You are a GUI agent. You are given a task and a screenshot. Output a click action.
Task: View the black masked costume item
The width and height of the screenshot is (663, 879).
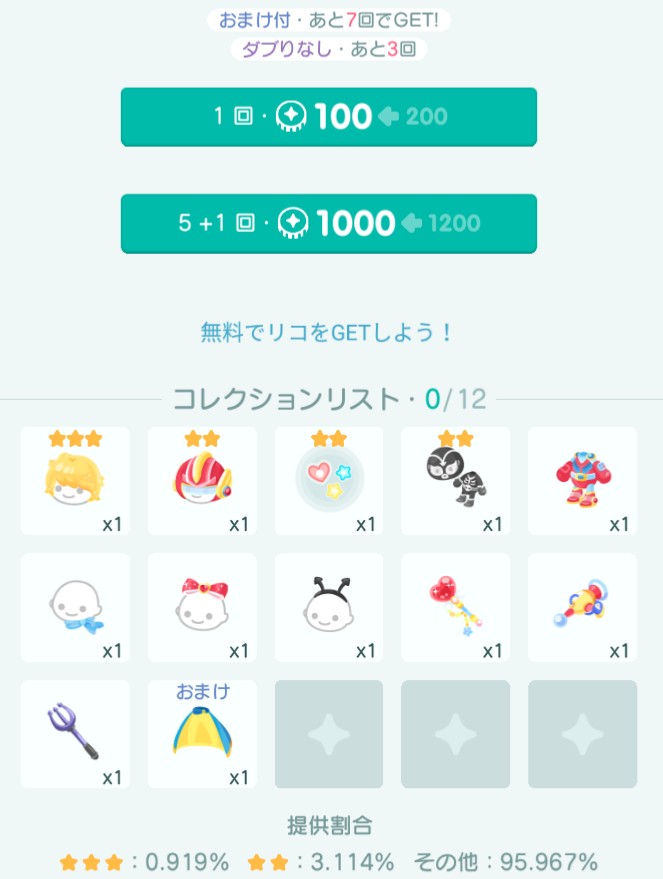click(x=456, y=481)
